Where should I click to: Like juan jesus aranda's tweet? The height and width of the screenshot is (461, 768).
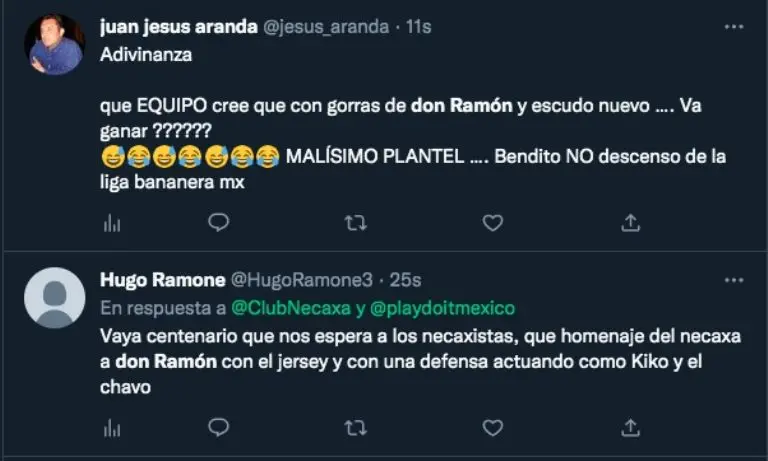tap(492, 223)
